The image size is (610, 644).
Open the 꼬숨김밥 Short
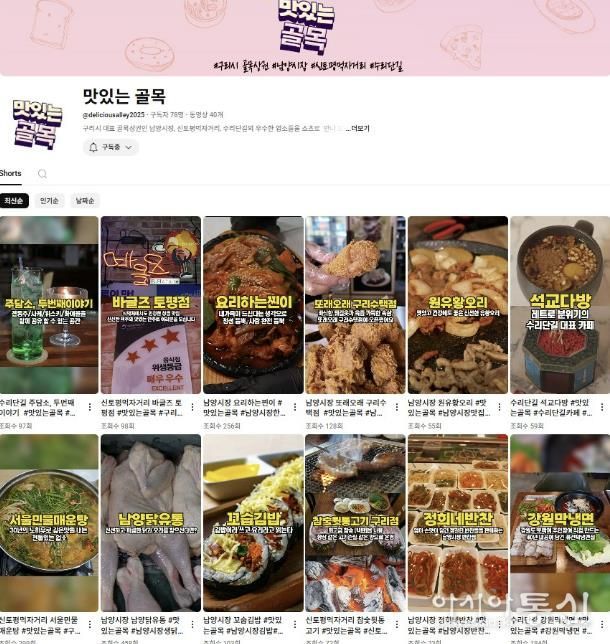click(x=253, y=522)
